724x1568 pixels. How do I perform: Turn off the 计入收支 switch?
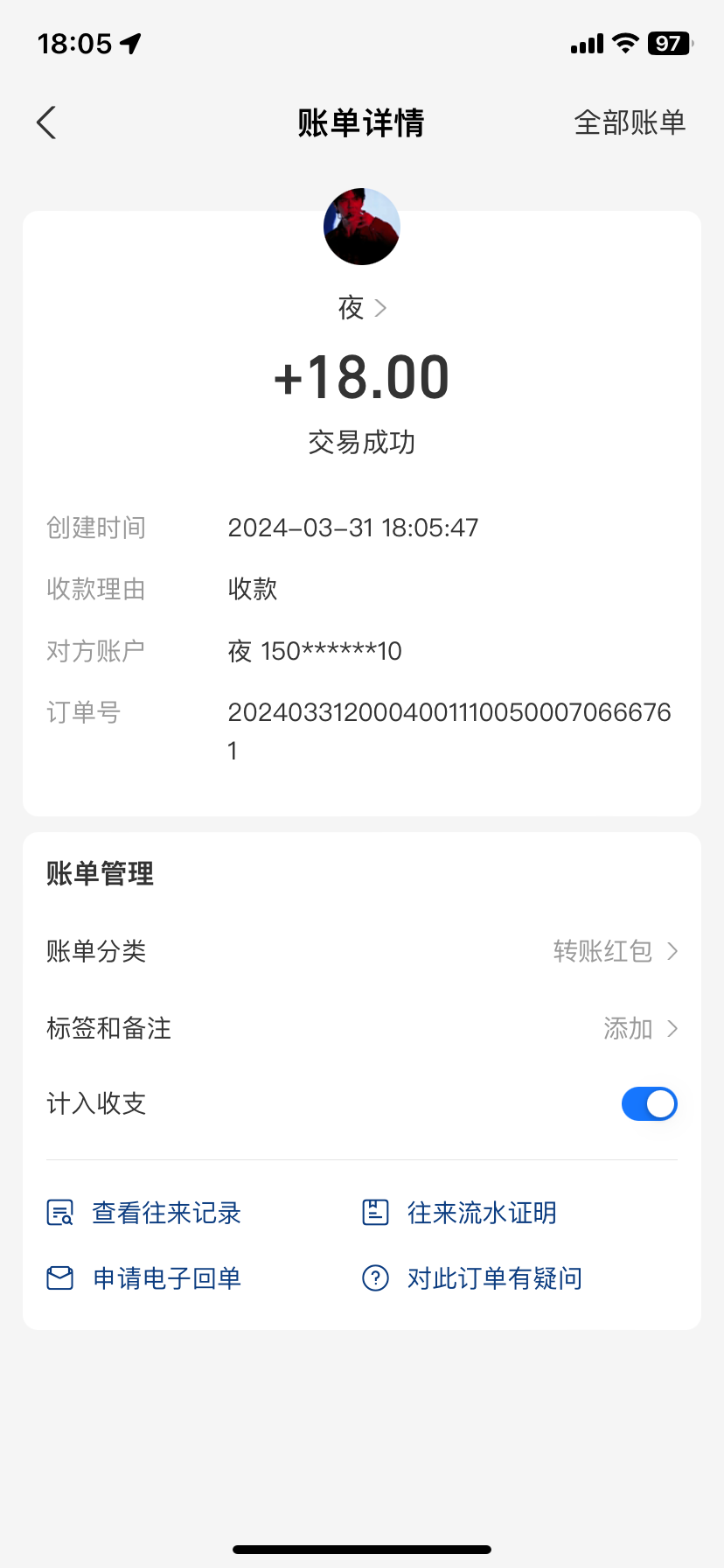coord(649,1104)
